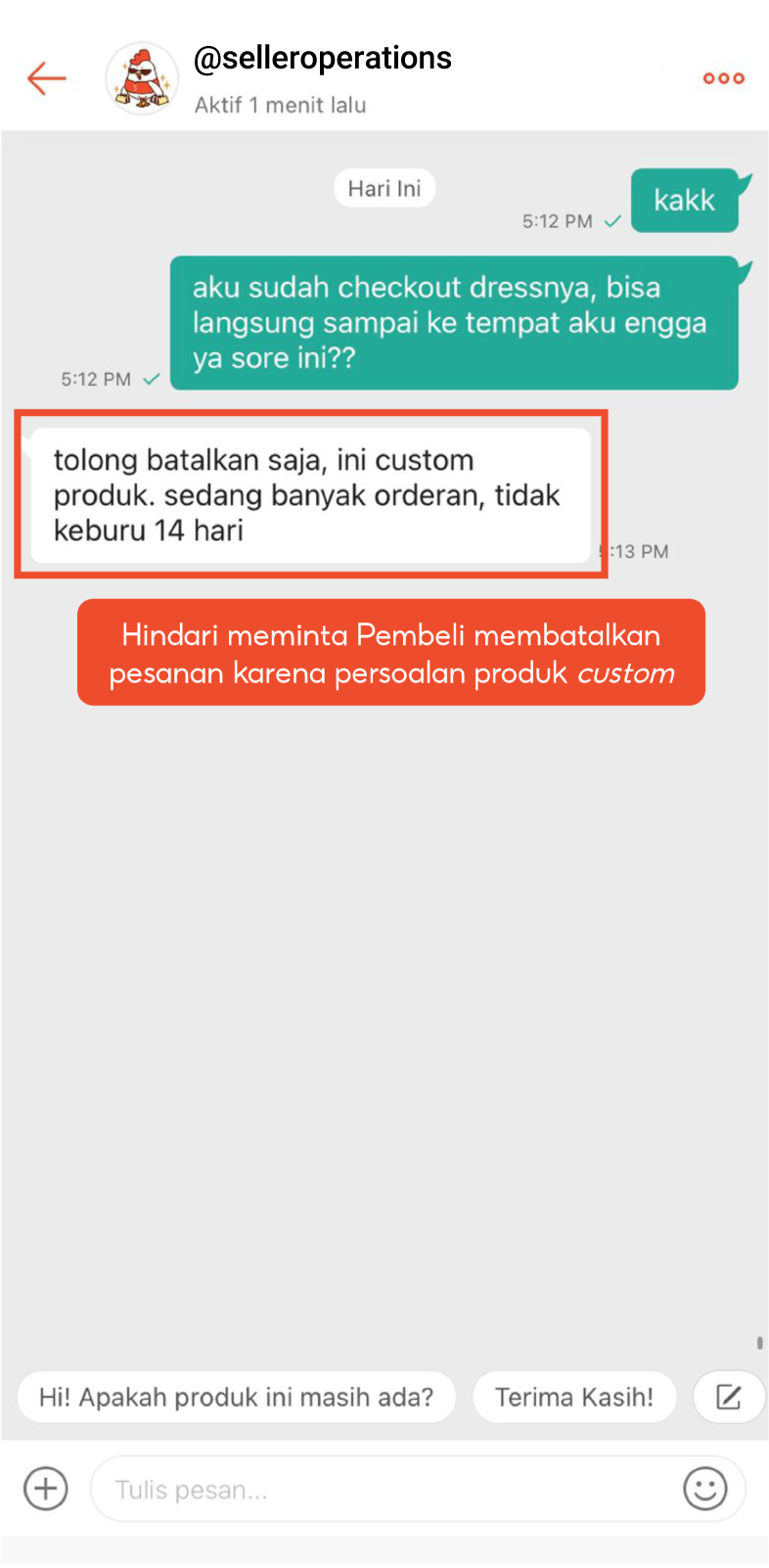Click the plus icon to attach content
The height and width of the screenshot is (1568, 769).
(x=45, y=1488)
